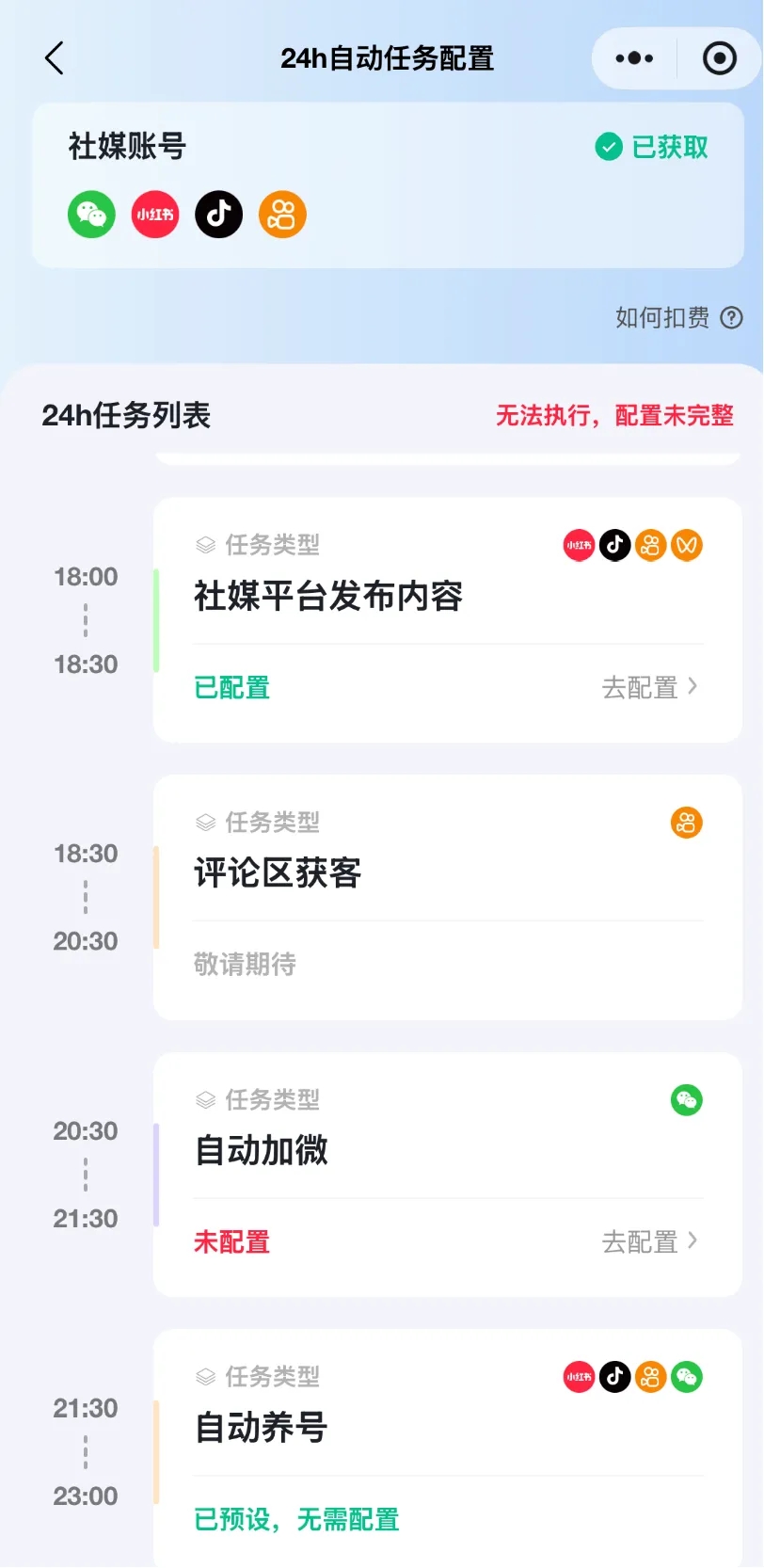Select the 小红书 account icon under 社媒账号
The image size is (764, 1568).
[155, 215]
